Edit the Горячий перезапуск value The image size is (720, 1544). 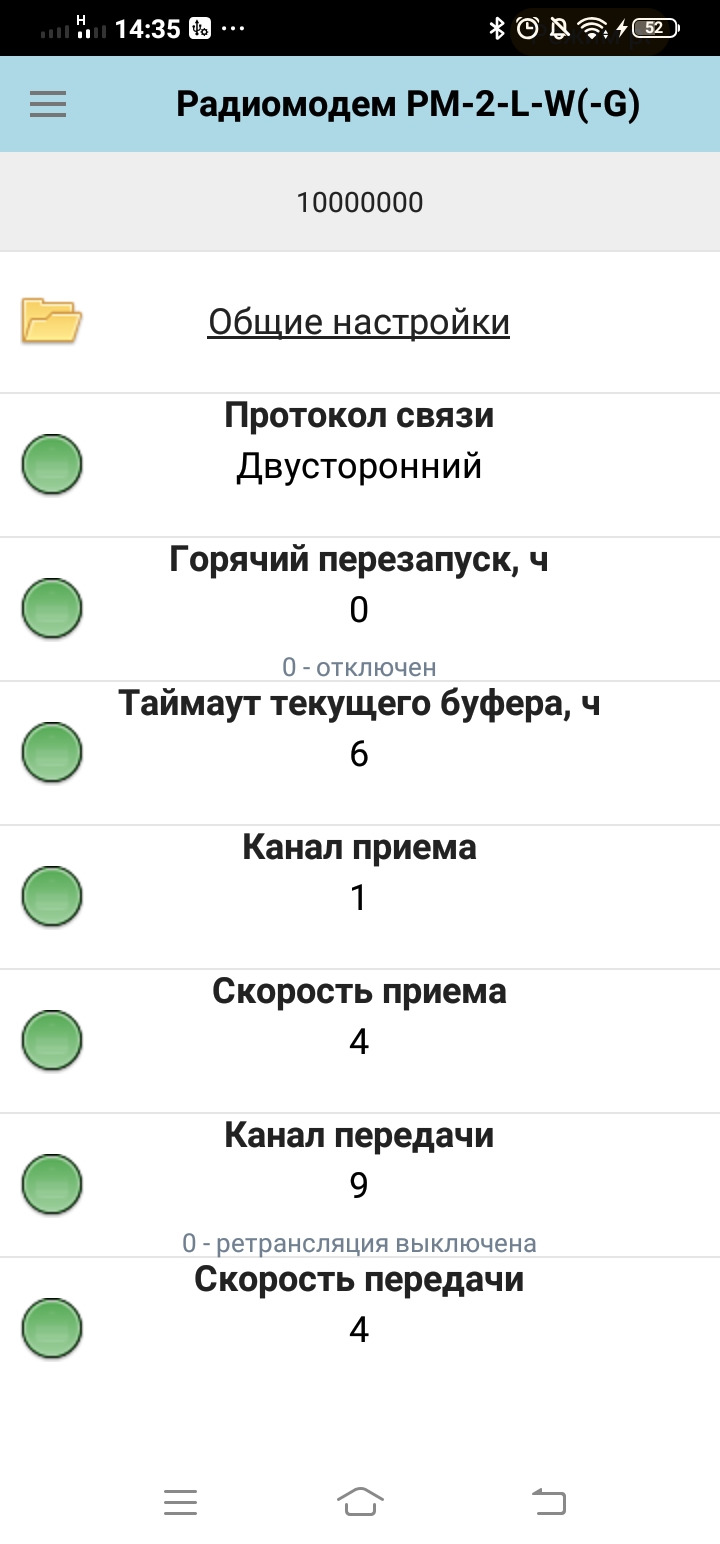click(x=360, y=609)
